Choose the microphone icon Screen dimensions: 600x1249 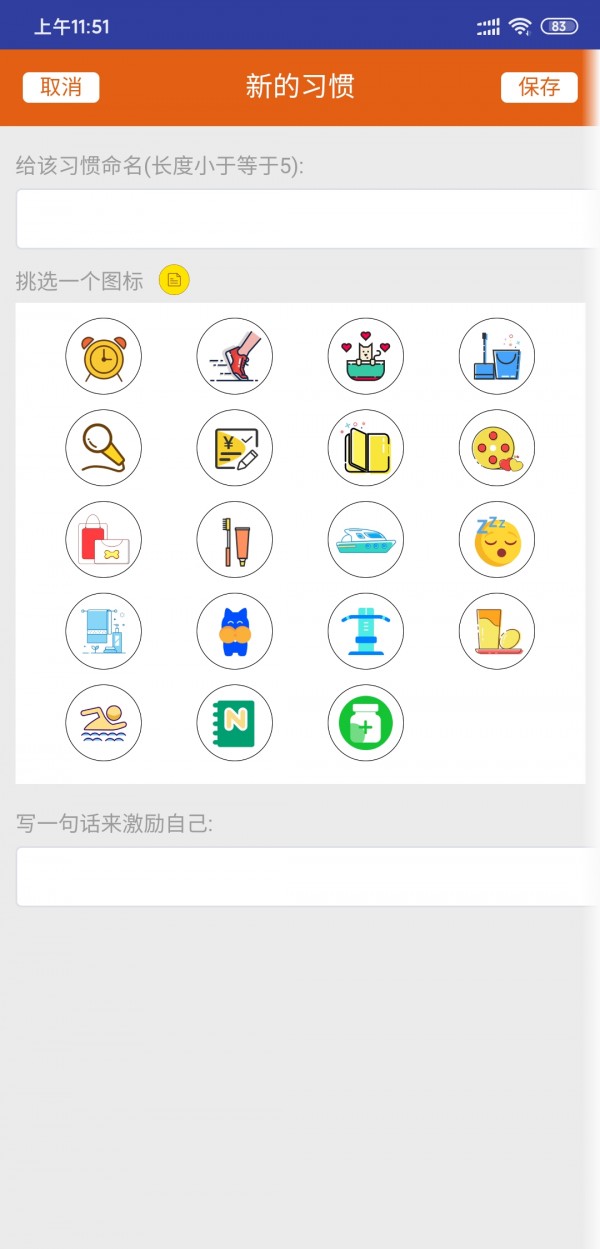(x=104, y=448)
